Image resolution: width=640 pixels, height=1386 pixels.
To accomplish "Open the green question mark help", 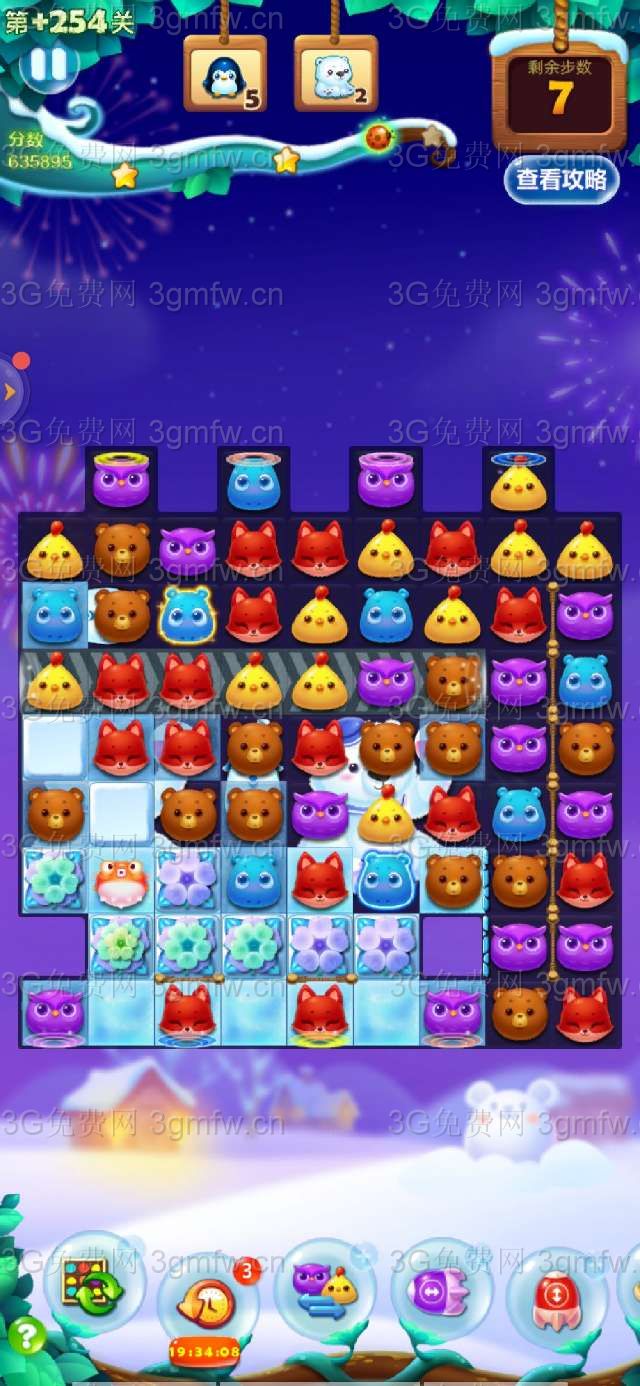I will pos(26,1336).
